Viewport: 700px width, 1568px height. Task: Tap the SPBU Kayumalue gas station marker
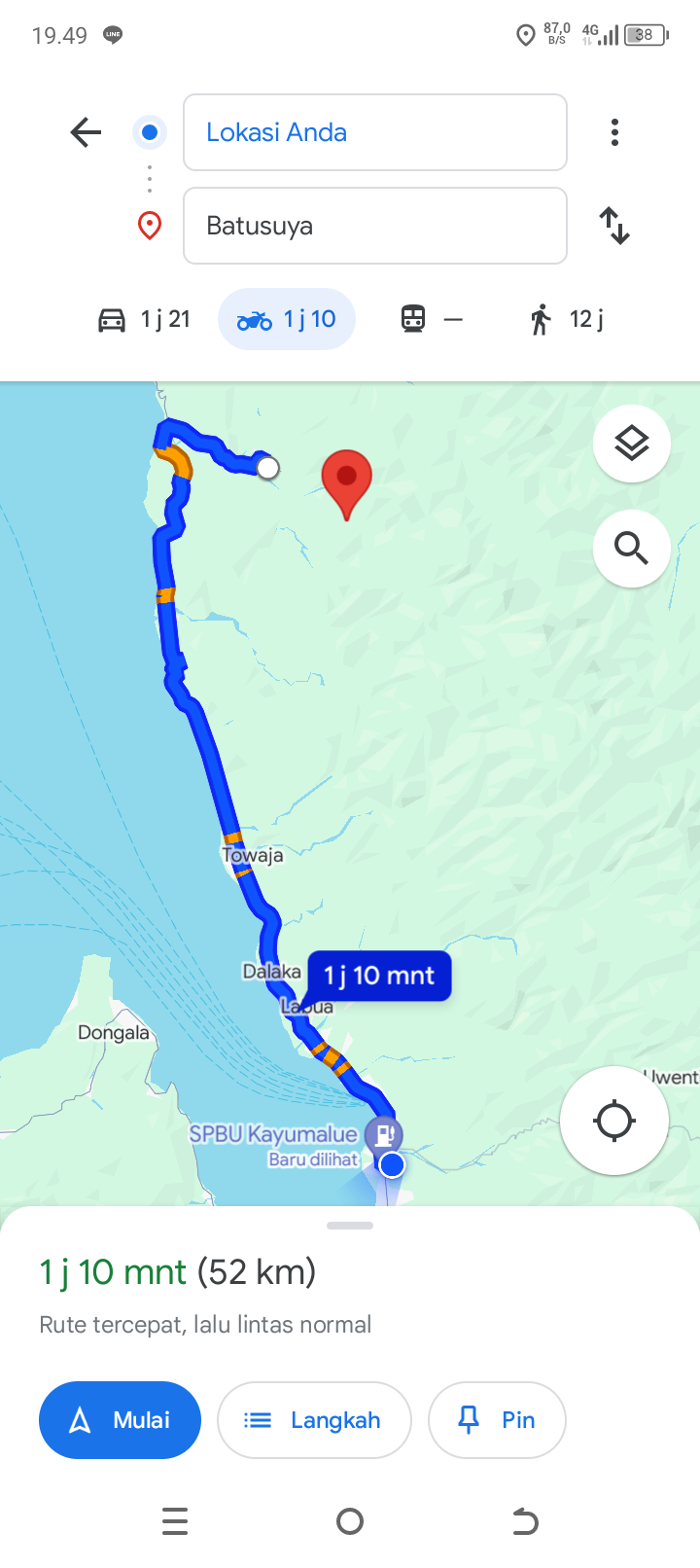383,1134
